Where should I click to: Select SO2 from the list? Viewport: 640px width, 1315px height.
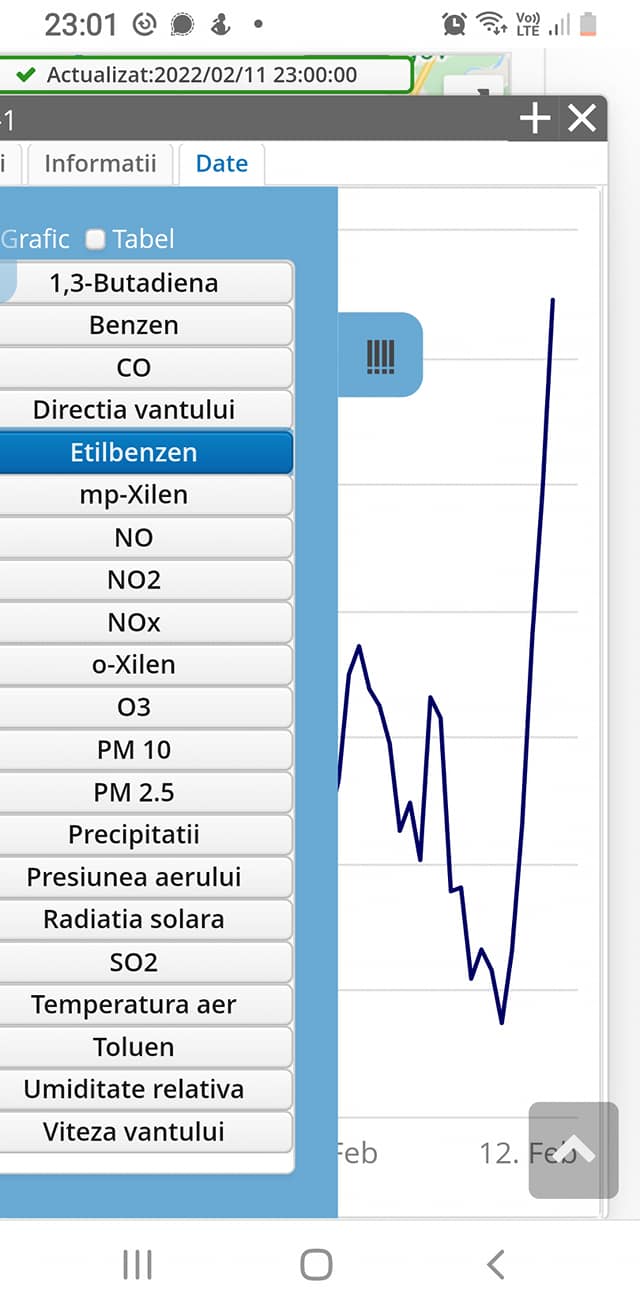coord(134,963)
